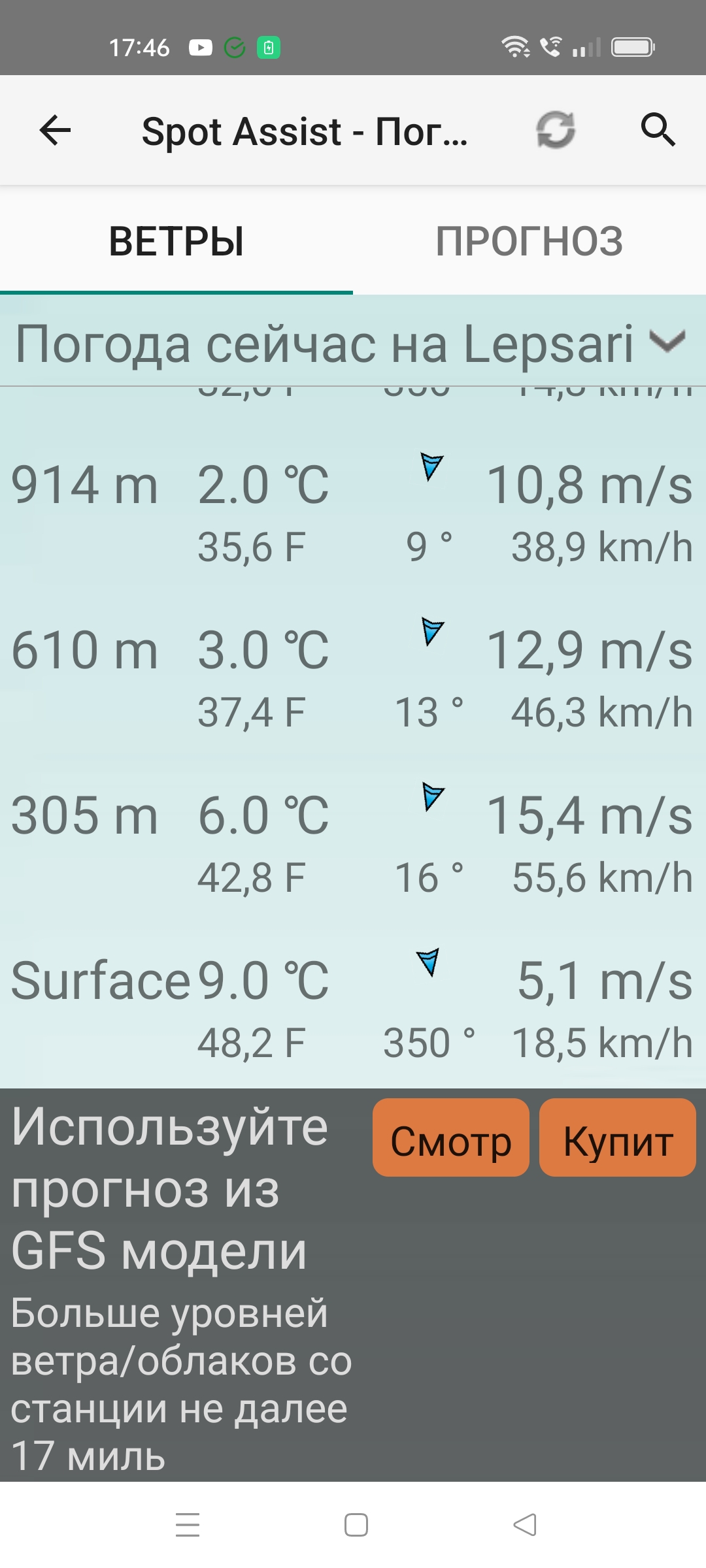
Task: Open recent apps from the navigation bar
Action: (x=188, y=1525)
